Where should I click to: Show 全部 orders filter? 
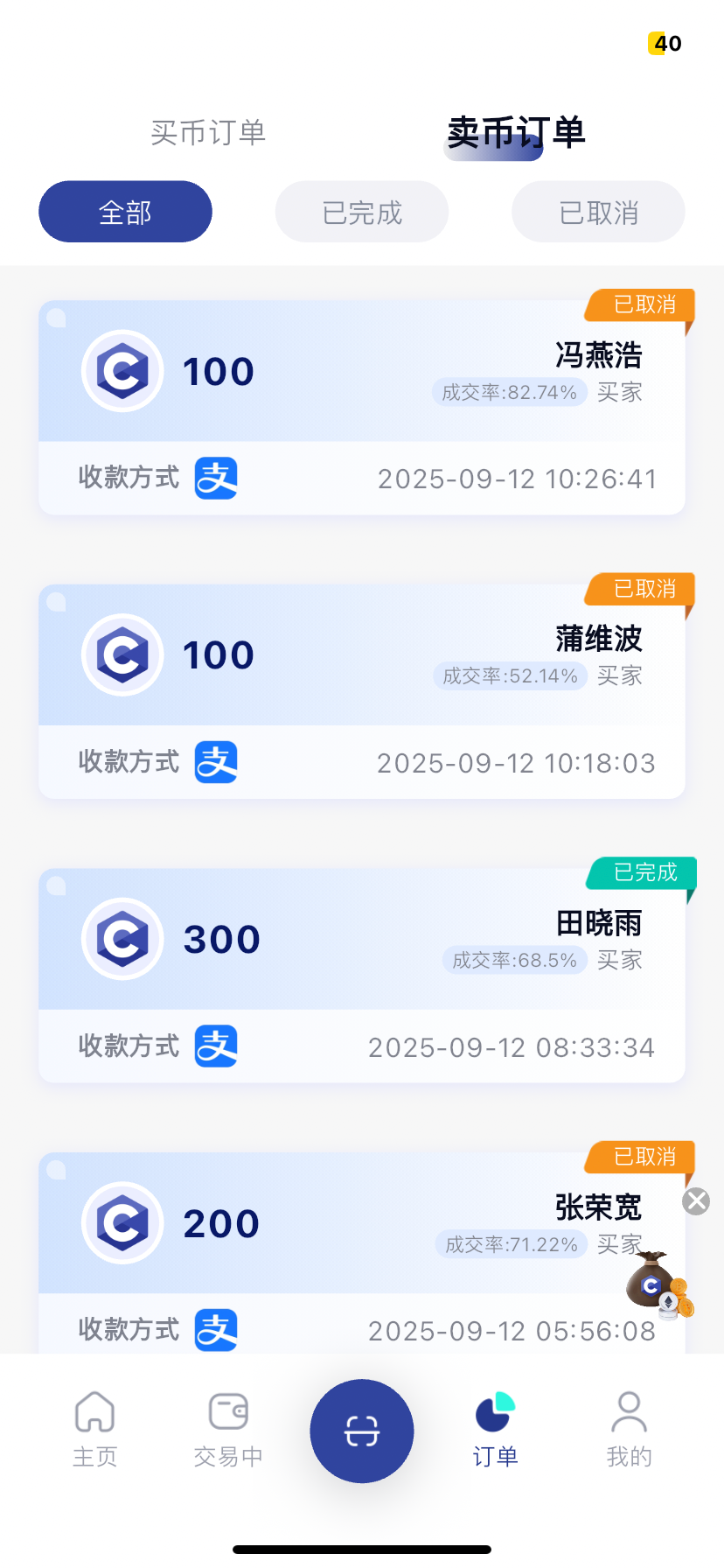click(x=125, y=212)
